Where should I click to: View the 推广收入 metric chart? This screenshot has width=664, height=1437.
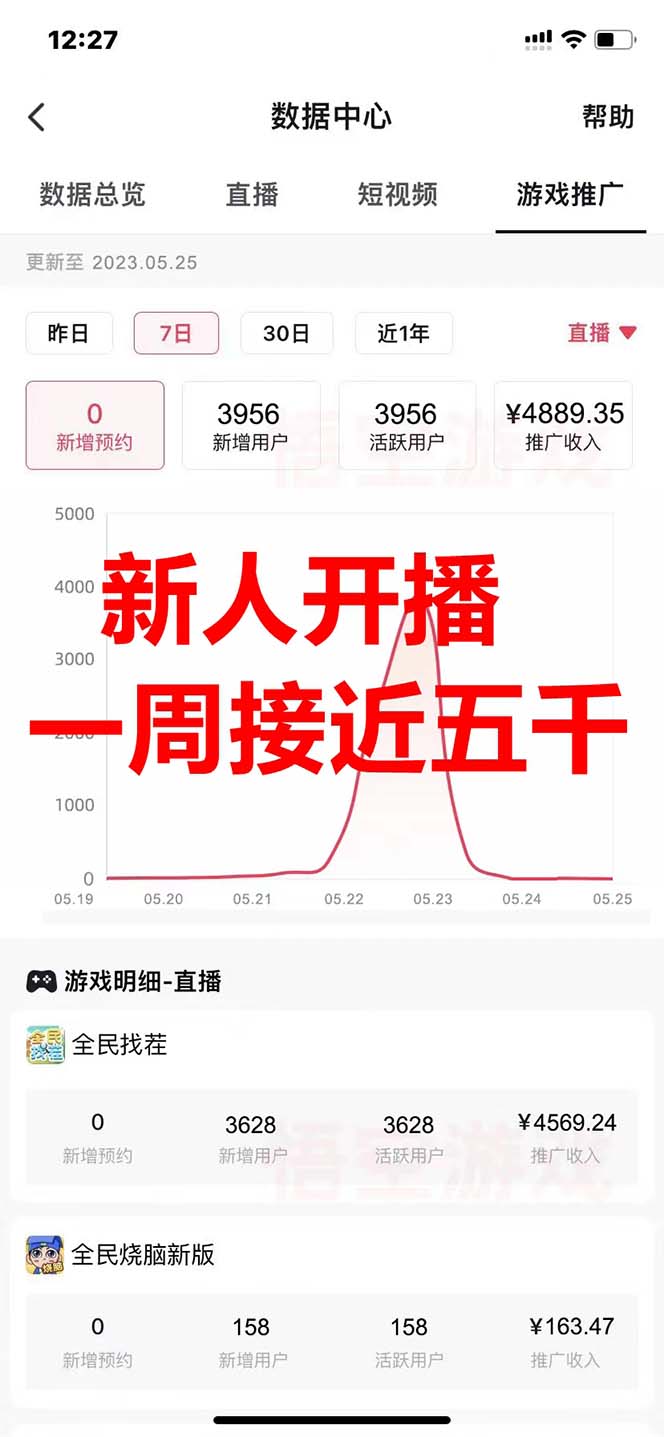[563, 425]
